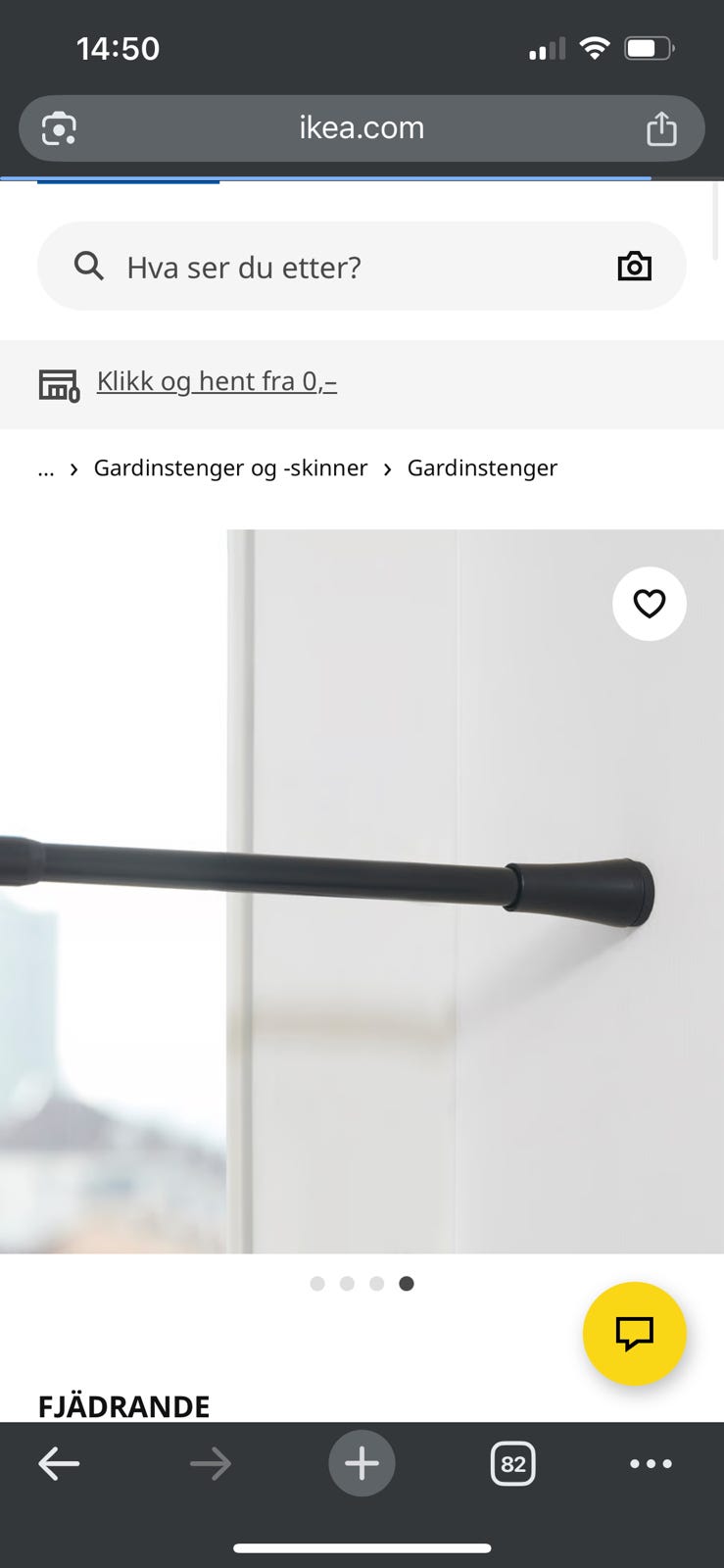
Task: Tap the magnifying glass search icon
Action: (88, 266)
